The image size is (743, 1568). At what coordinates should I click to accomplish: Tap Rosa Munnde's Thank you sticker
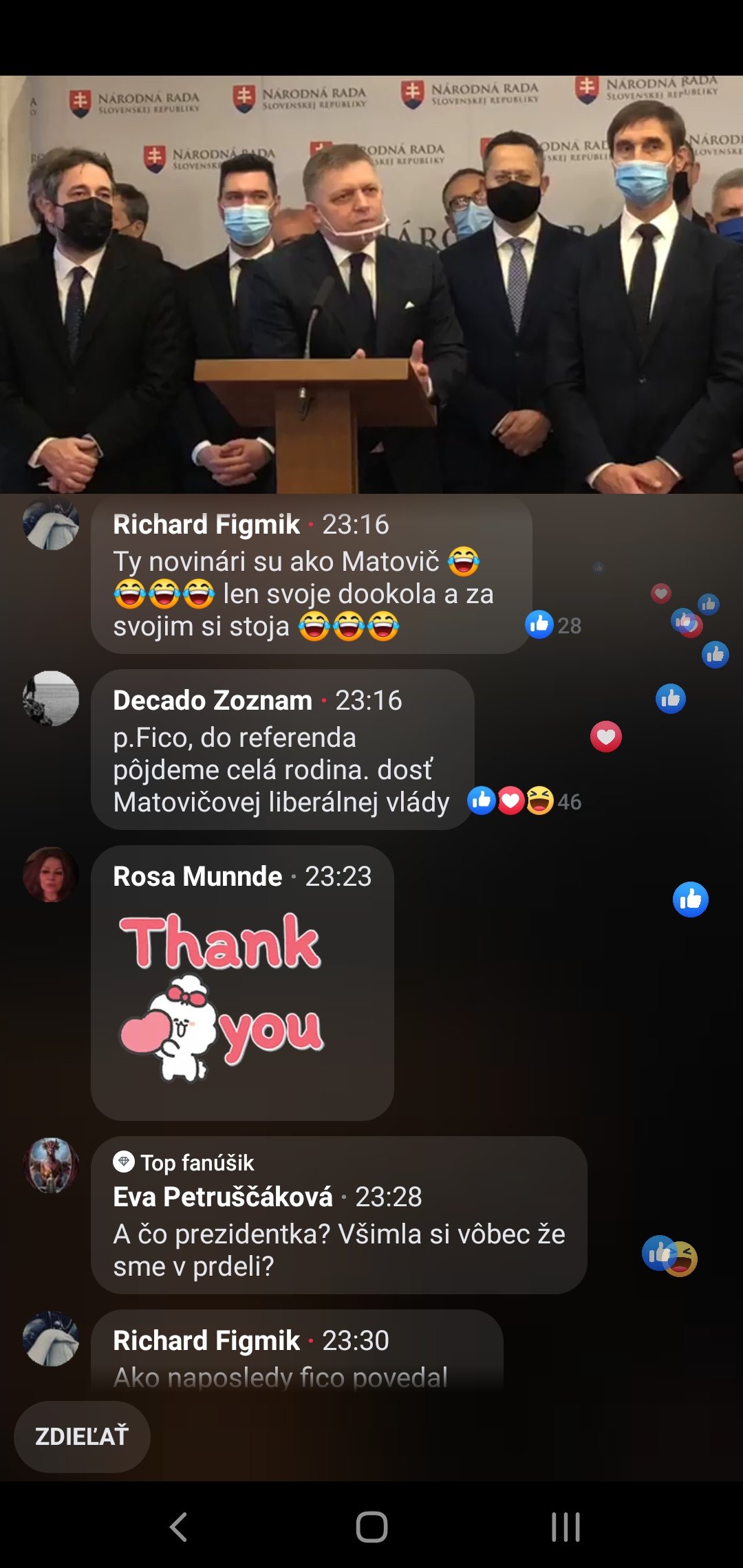pos(222,997)
